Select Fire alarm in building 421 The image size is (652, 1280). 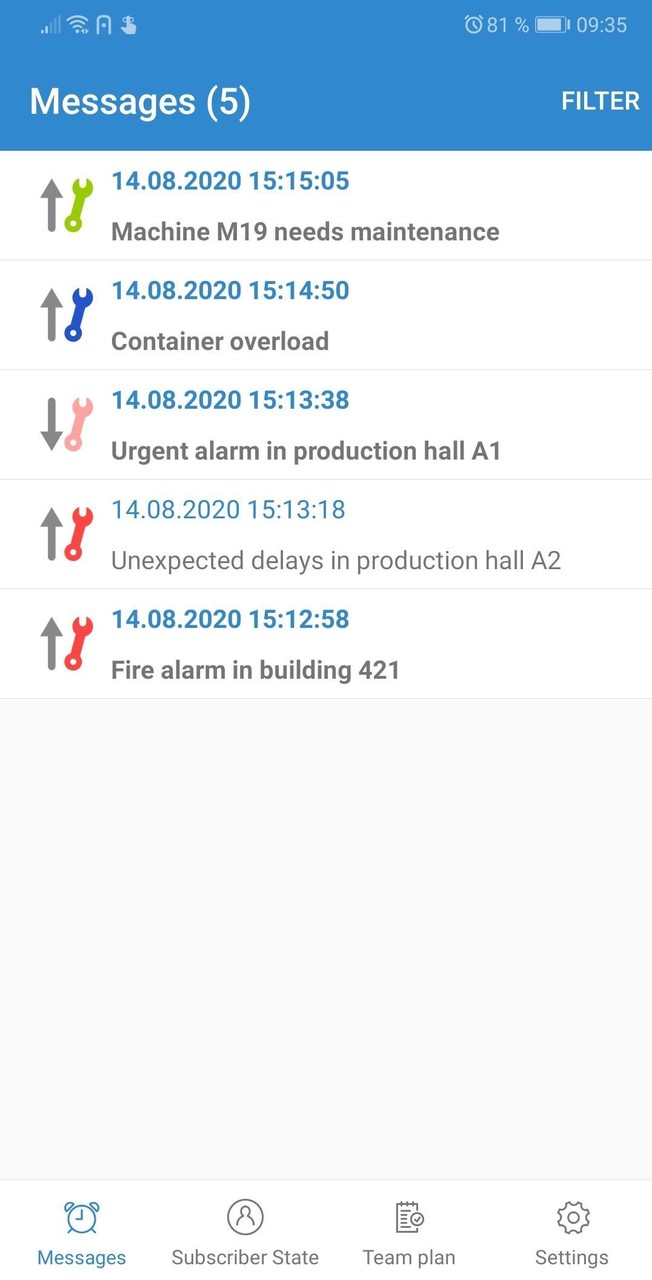[x=326, y=644]
